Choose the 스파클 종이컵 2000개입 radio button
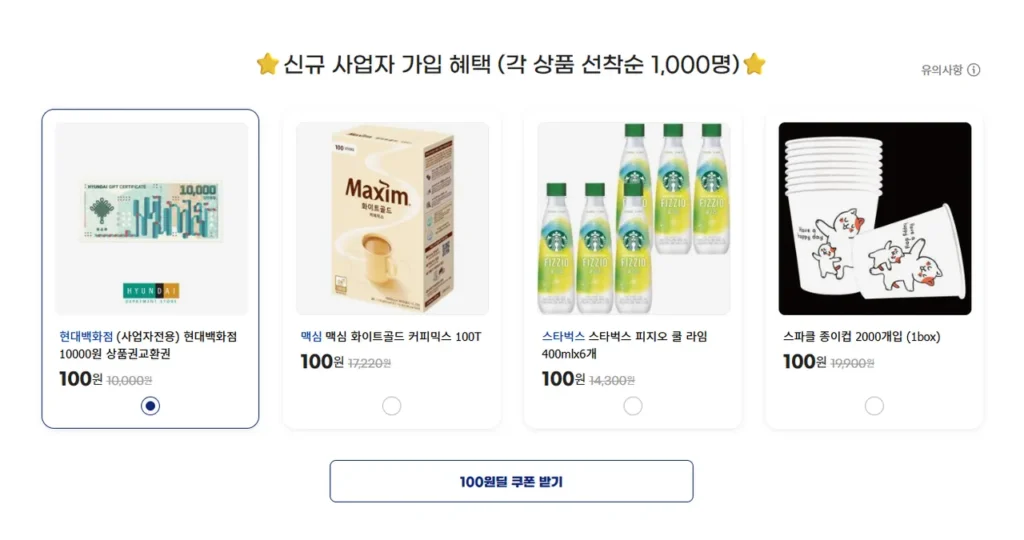This screenshot has width=1024, height=540. [874, 405]
